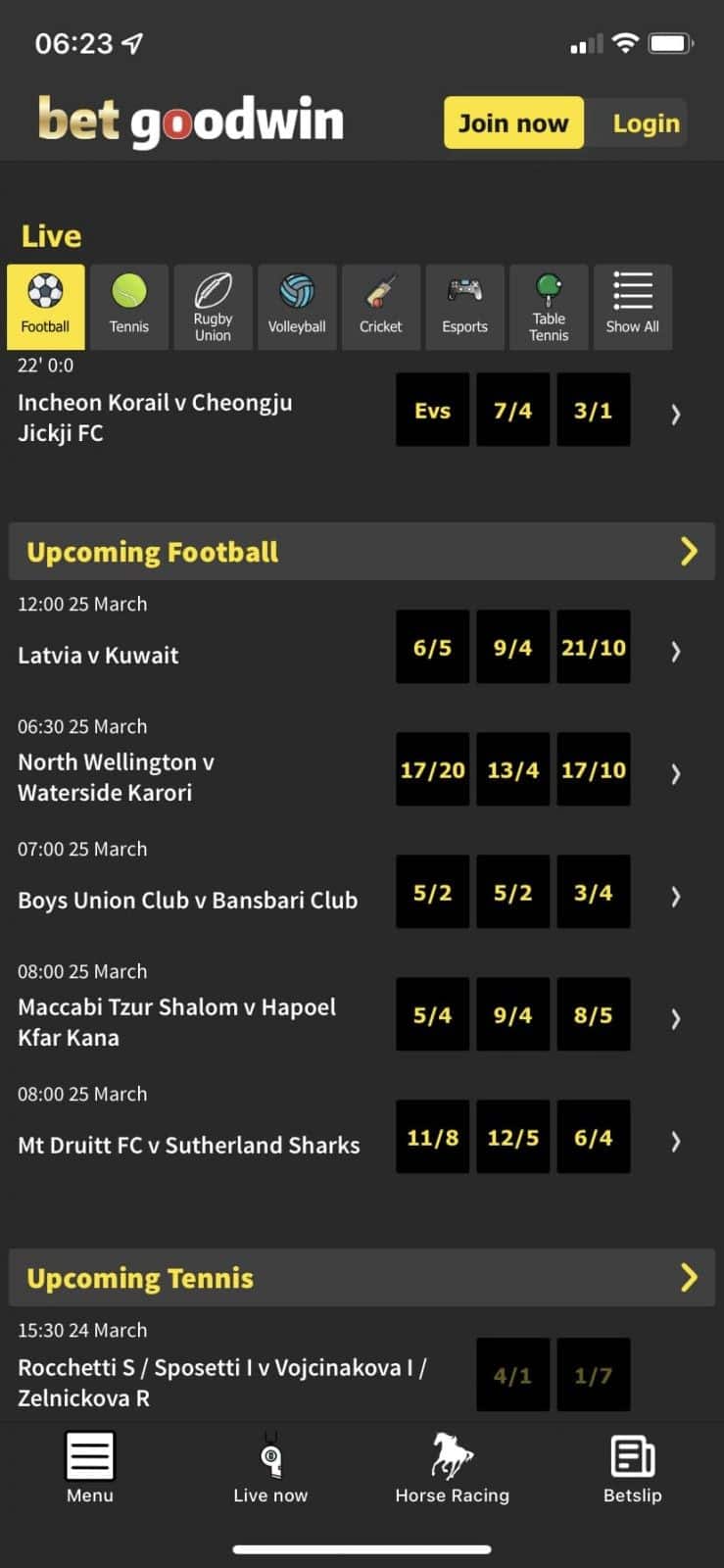This screenshot has width=724, height=1568.
Task: Open the Login page
Action: coord(646,123)
